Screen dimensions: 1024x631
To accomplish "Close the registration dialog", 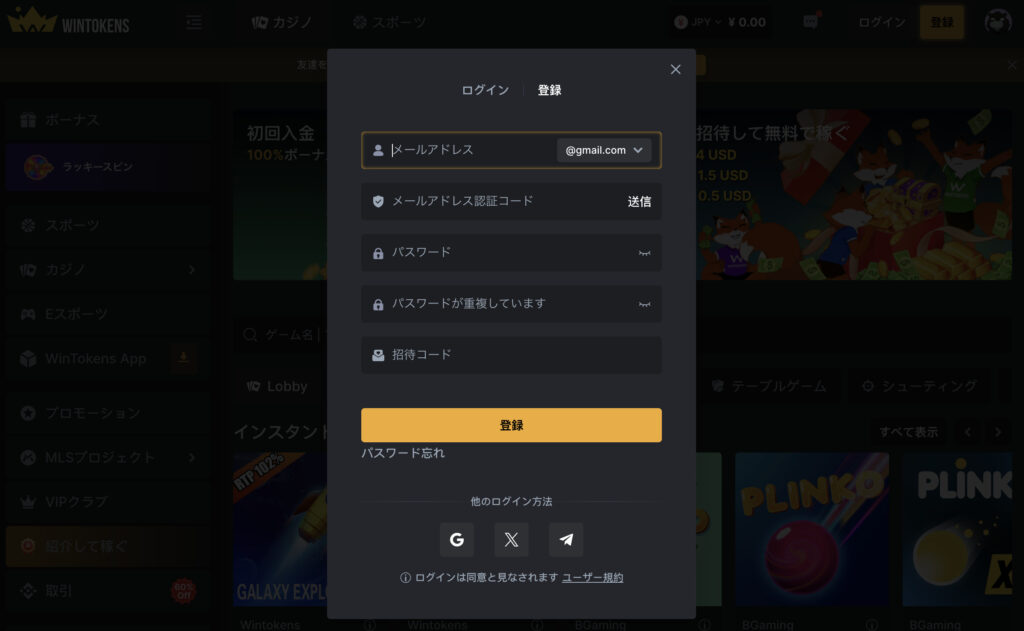I will pyautogui.click(x=675, y=69).
